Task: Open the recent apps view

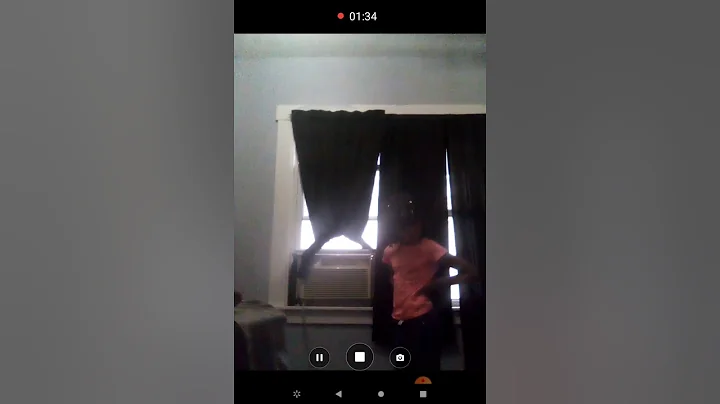Action: tap(423, 394)
